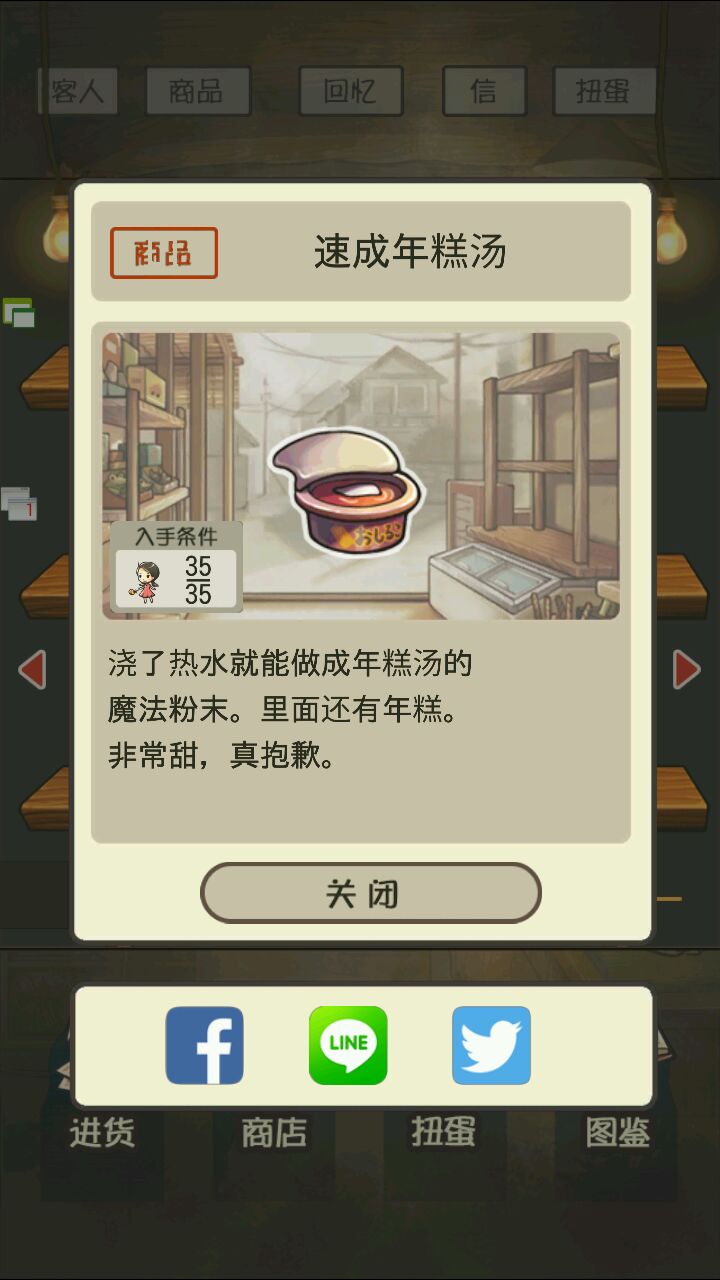Image resolution: width=720 pixels, height=1280 pixels.
Task: Go to the next item with right arrow
Action: pyautogui.click(x=686, y=669)
